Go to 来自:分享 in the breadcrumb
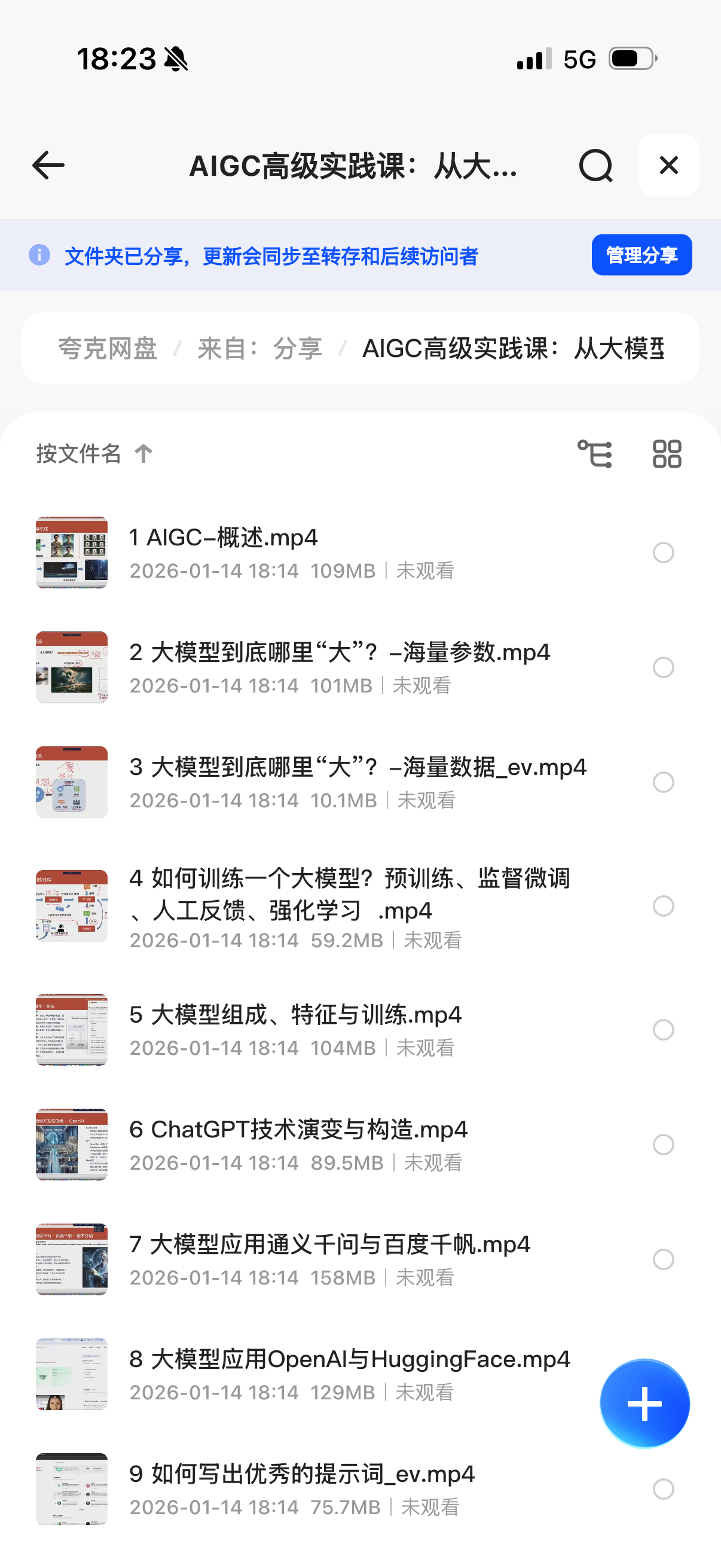The height and width of the screenshot is (1568, 721). pyautogui.click(x=260, y=349)
